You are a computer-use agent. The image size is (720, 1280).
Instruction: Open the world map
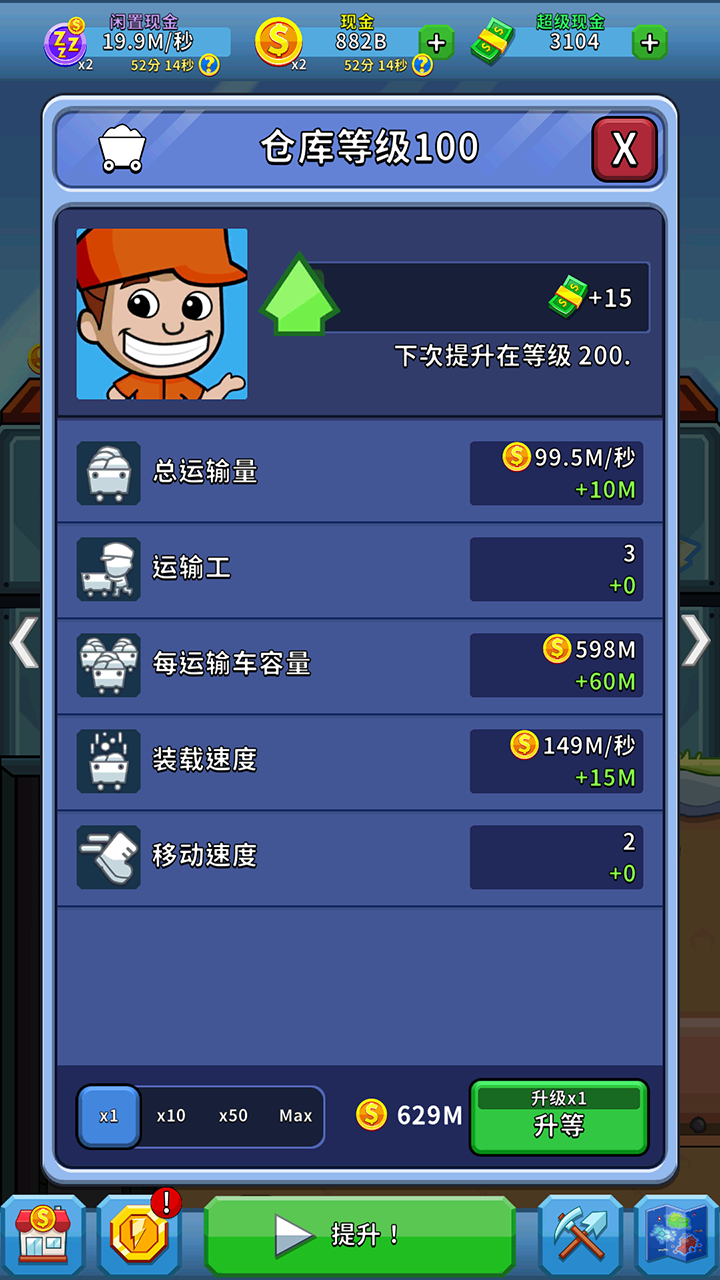[676, 1235]
